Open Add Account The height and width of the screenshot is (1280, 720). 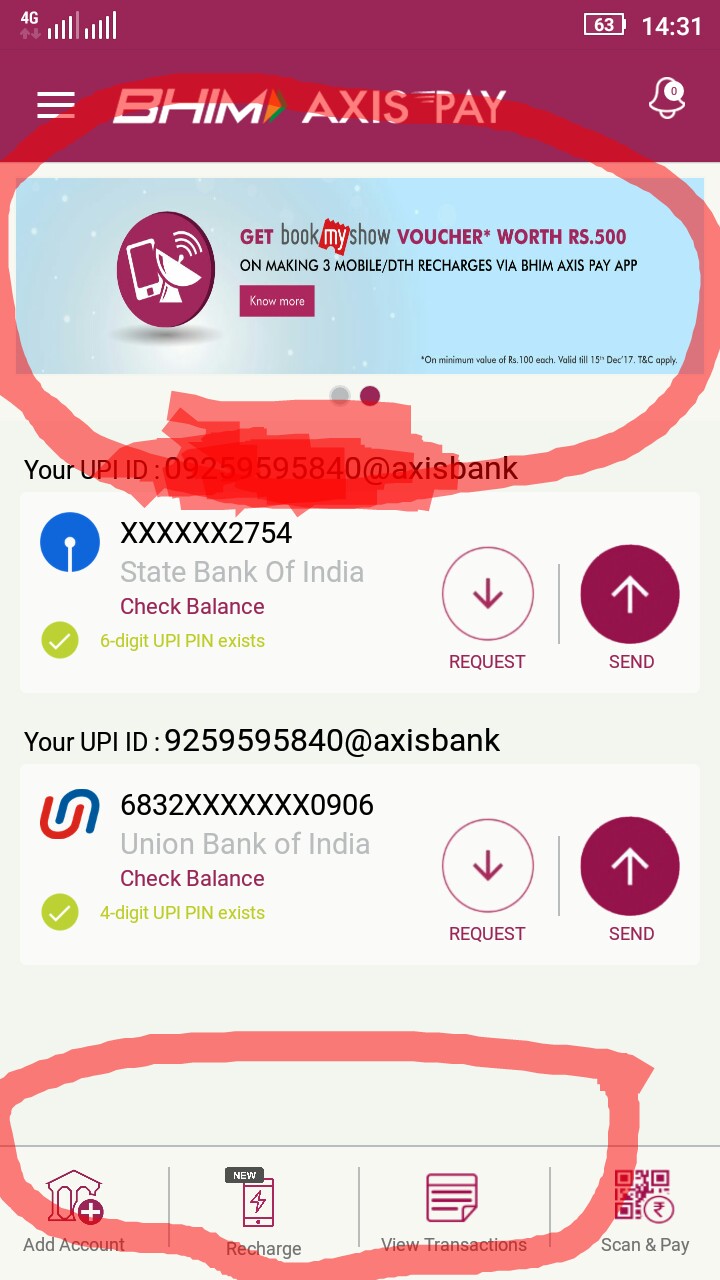pyautogui.click(x=75, y=1211)
